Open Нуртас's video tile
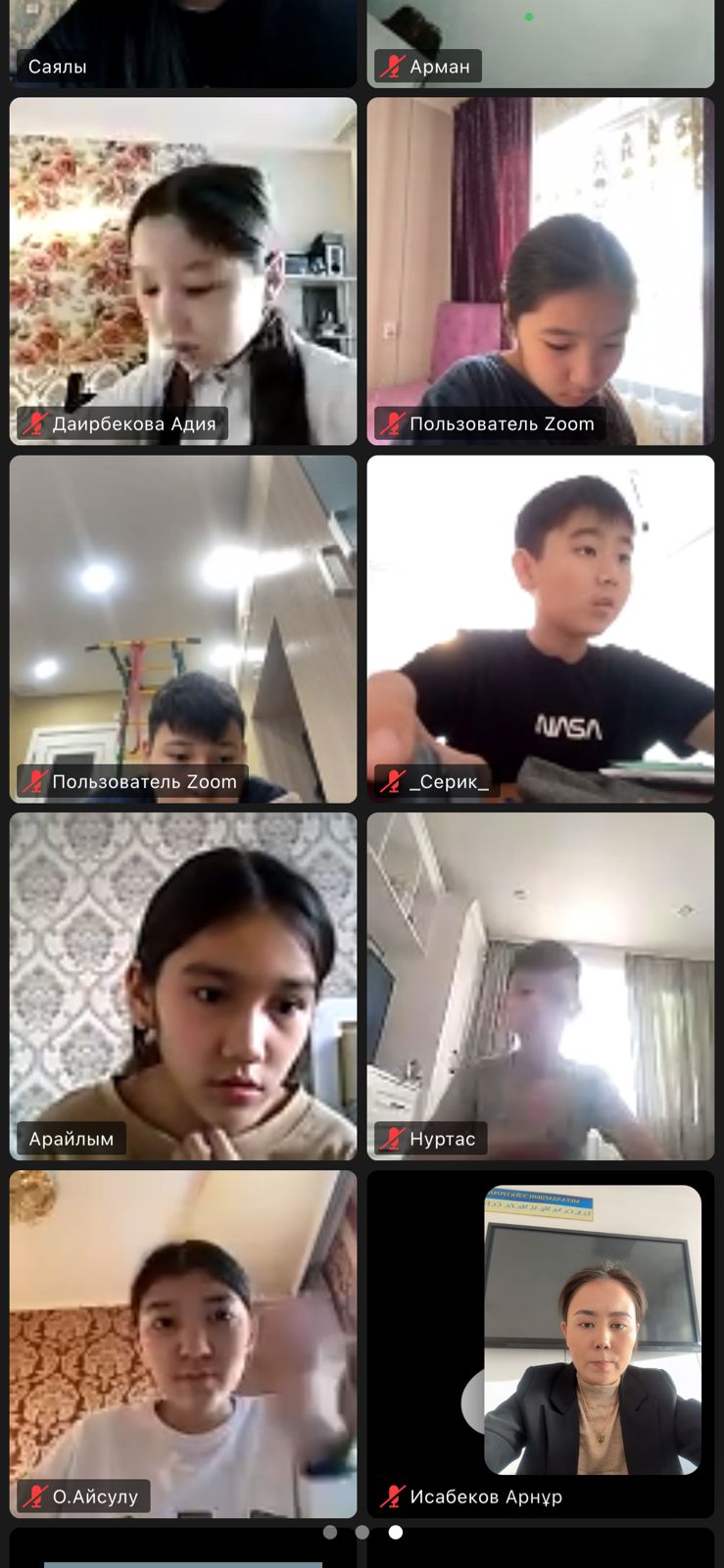The image size is (724, 1568). (541, 987)
